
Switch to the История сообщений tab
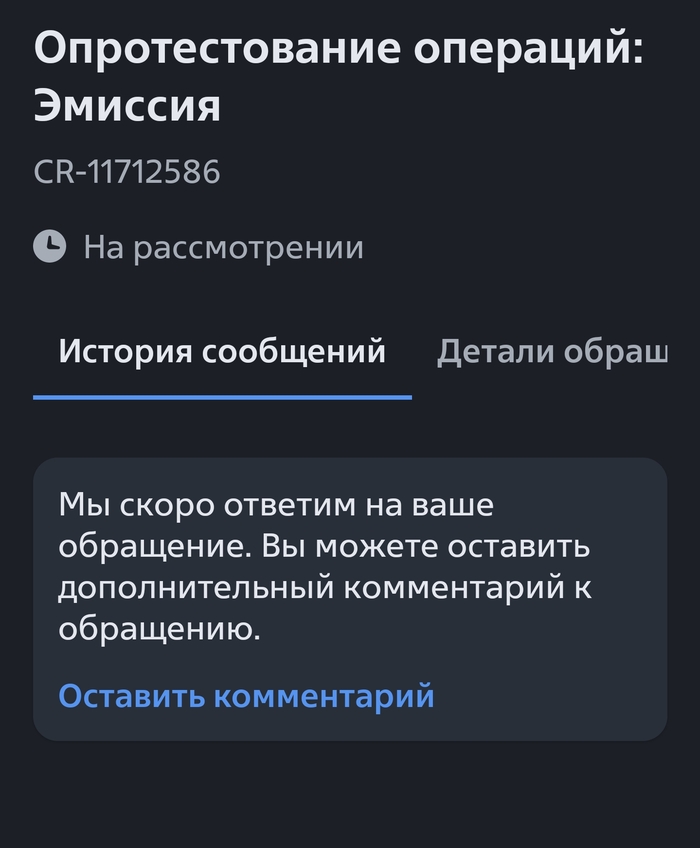[222, 353]
